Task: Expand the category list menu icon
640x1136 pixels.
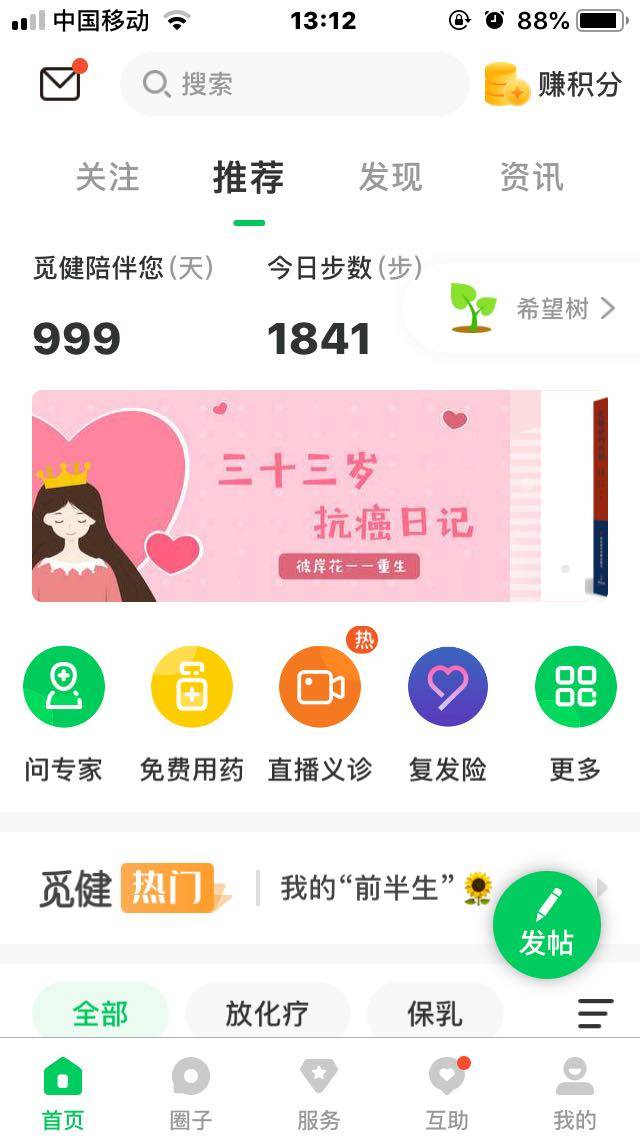Action: [x=595, y=1013]
